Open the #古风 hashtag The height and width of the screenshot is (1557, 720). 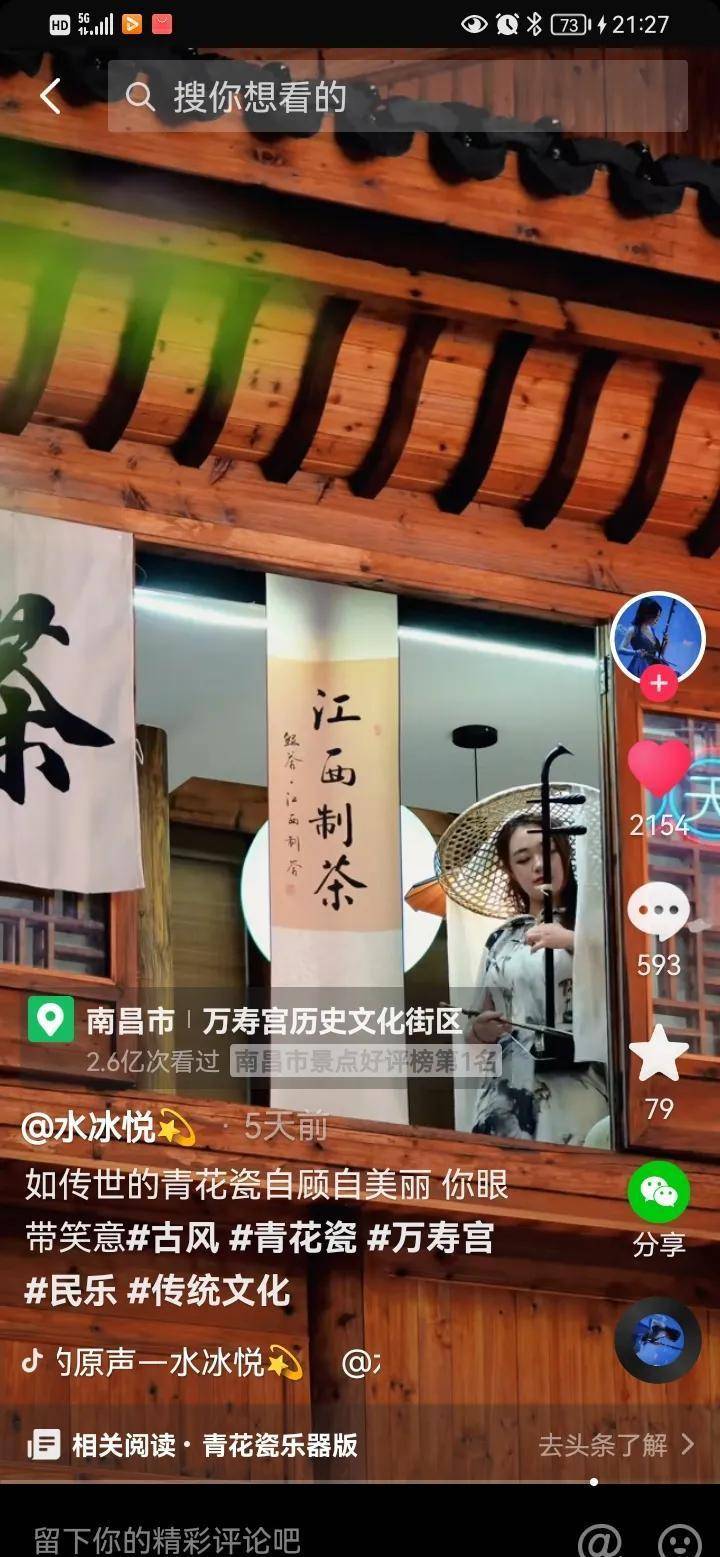173,1238
